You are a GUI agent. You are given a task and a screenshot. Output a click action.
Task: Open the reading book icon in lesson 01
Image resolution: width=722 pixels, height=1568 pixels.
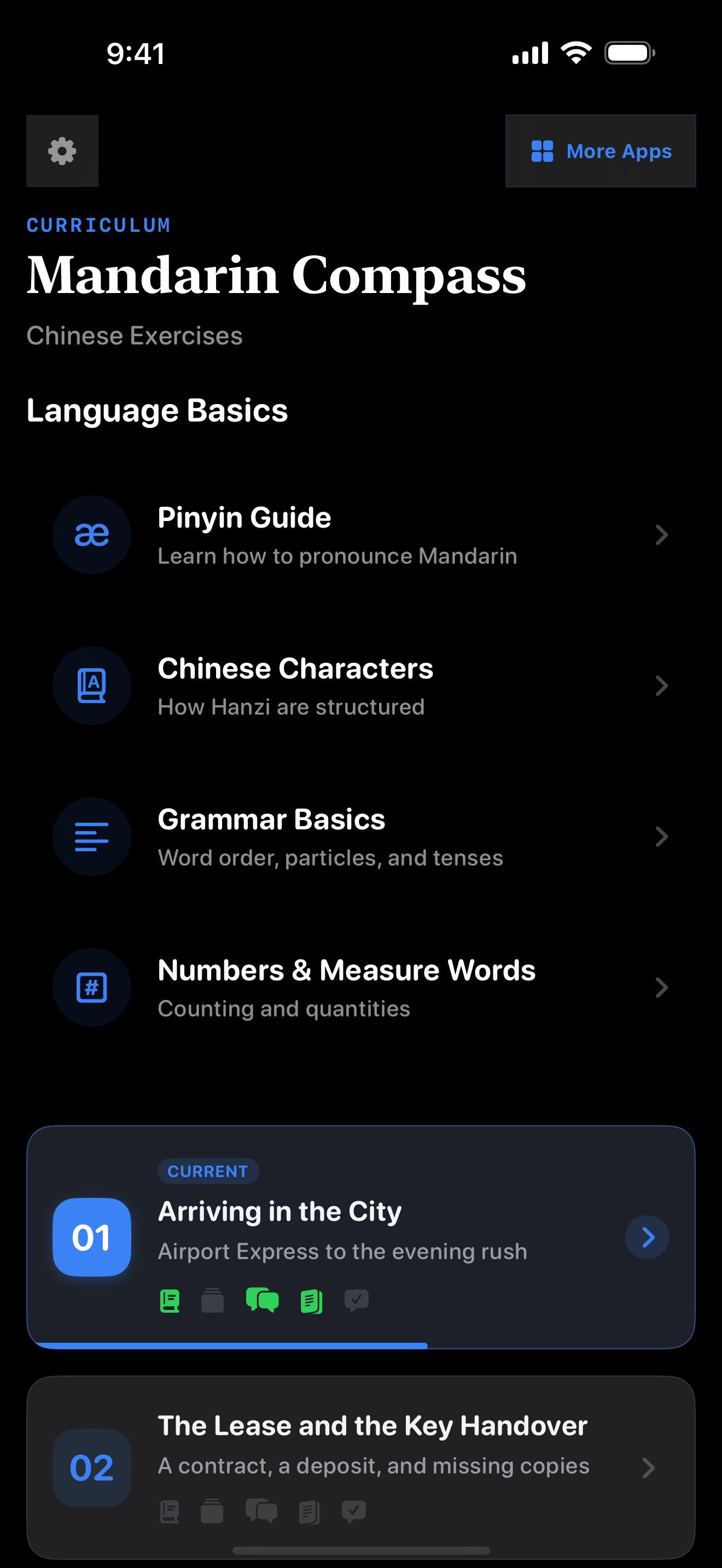coord(169,1300)
